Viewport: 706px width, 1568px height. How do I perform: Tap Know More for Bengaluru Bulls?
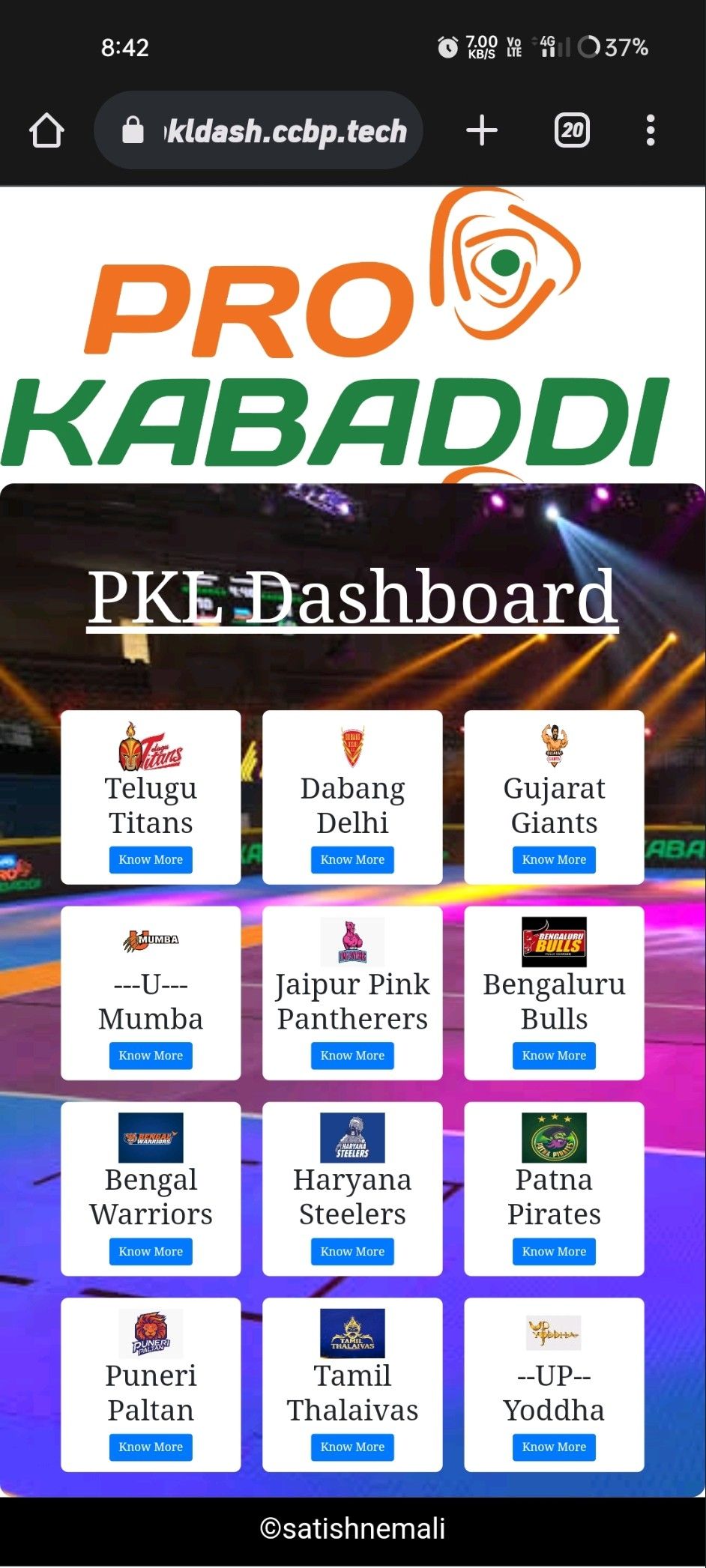pos(554,1056)
